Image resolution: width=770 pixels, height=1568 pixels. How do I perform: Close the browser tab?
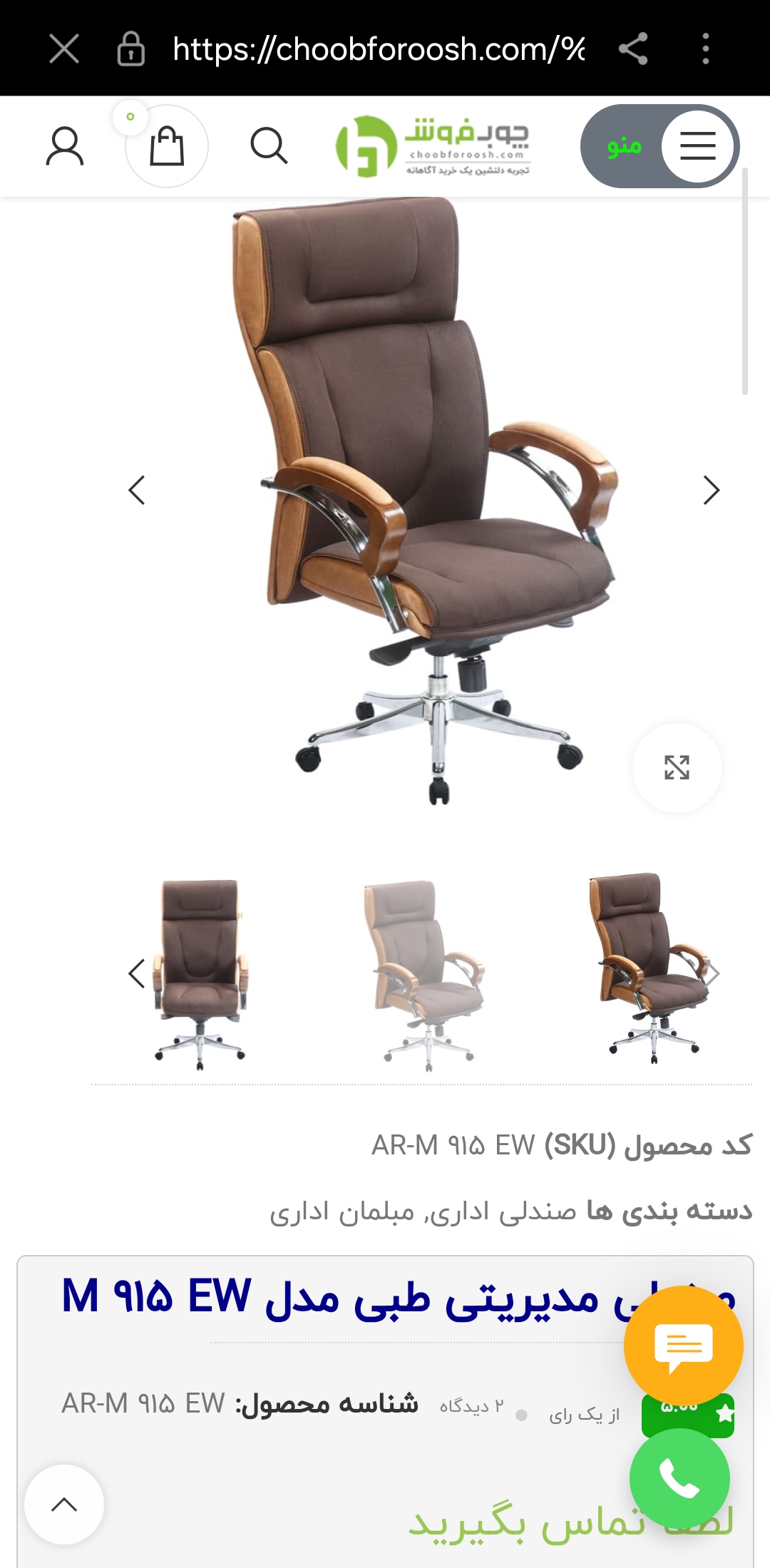pyautogui.click(x=64, y=49)
